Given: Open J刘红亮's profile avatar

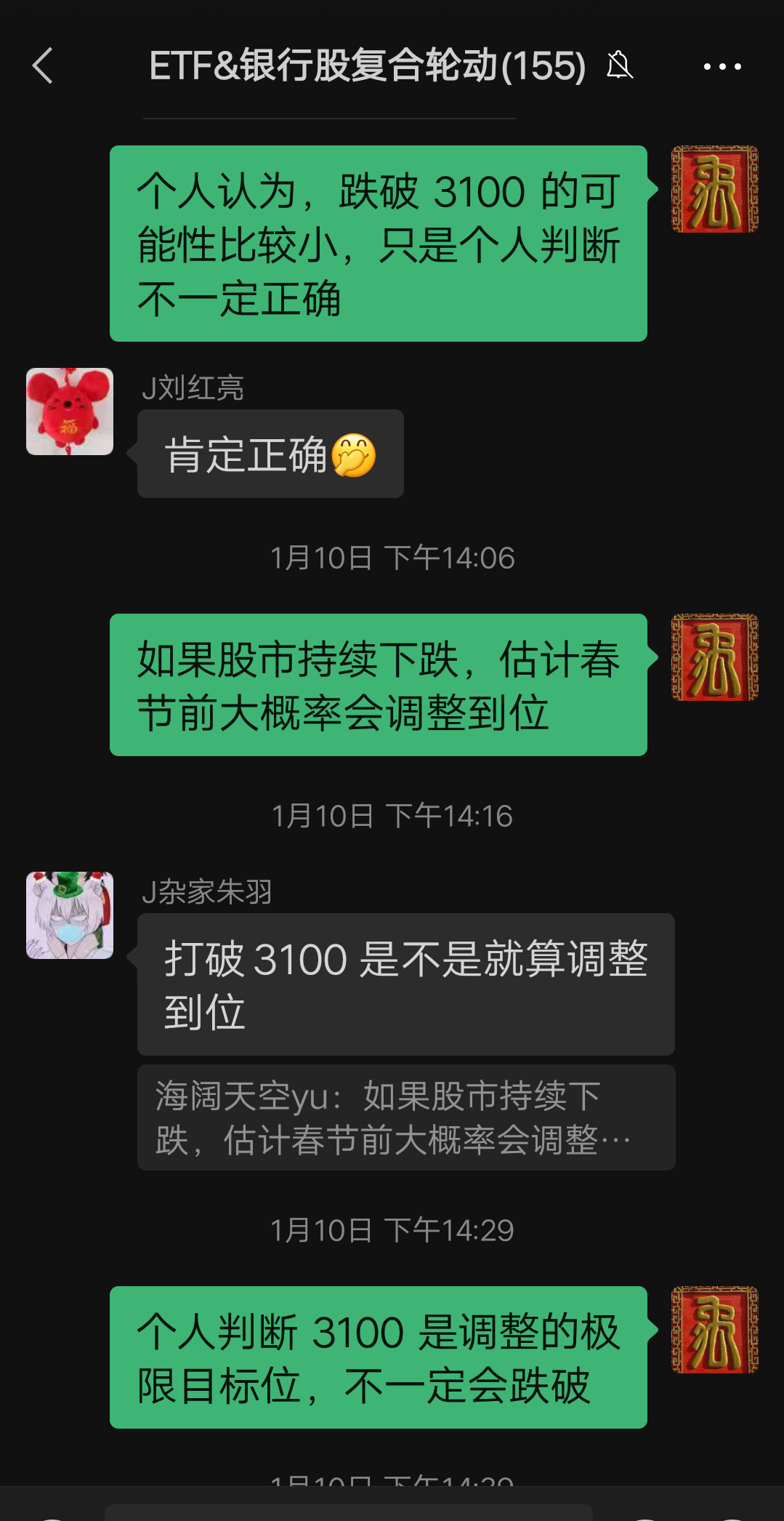Looking at the screenshot, I should [70, 412].
